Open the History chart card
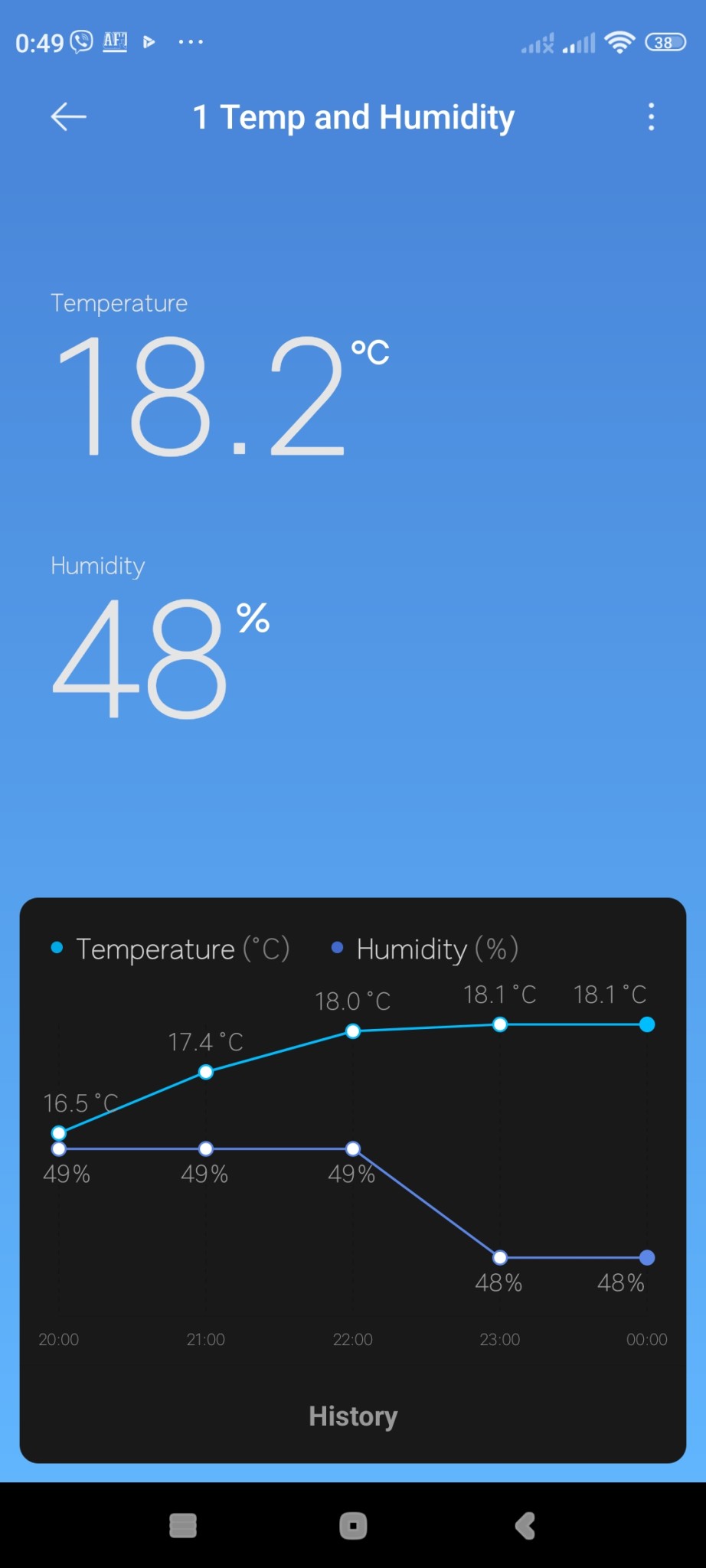Image resolution: width=706 pixels, height=1568 pixels. (353, 1416)
